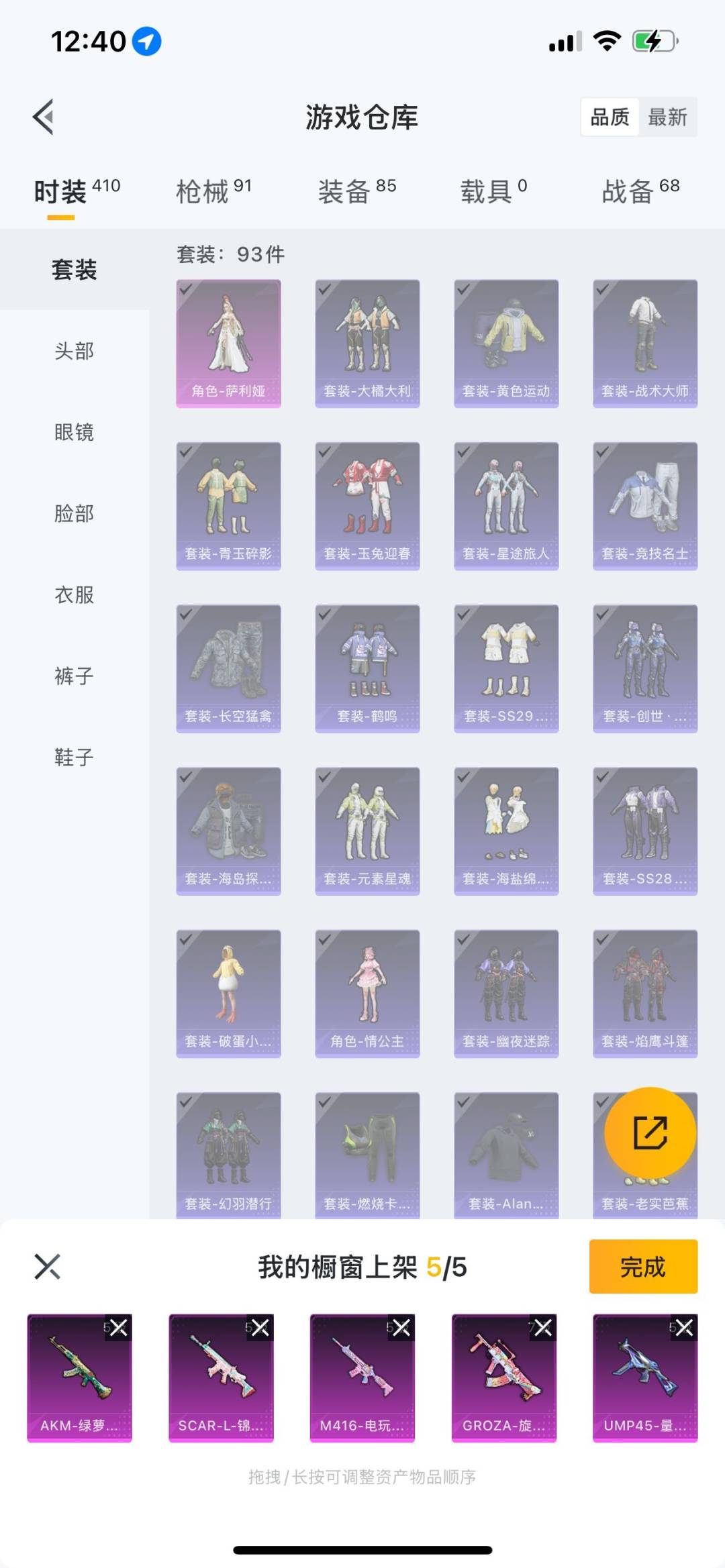The height and width of the screenshot is (1568, 725).
Task: Go back from 游戏仓库
Action: coord(44,117)
